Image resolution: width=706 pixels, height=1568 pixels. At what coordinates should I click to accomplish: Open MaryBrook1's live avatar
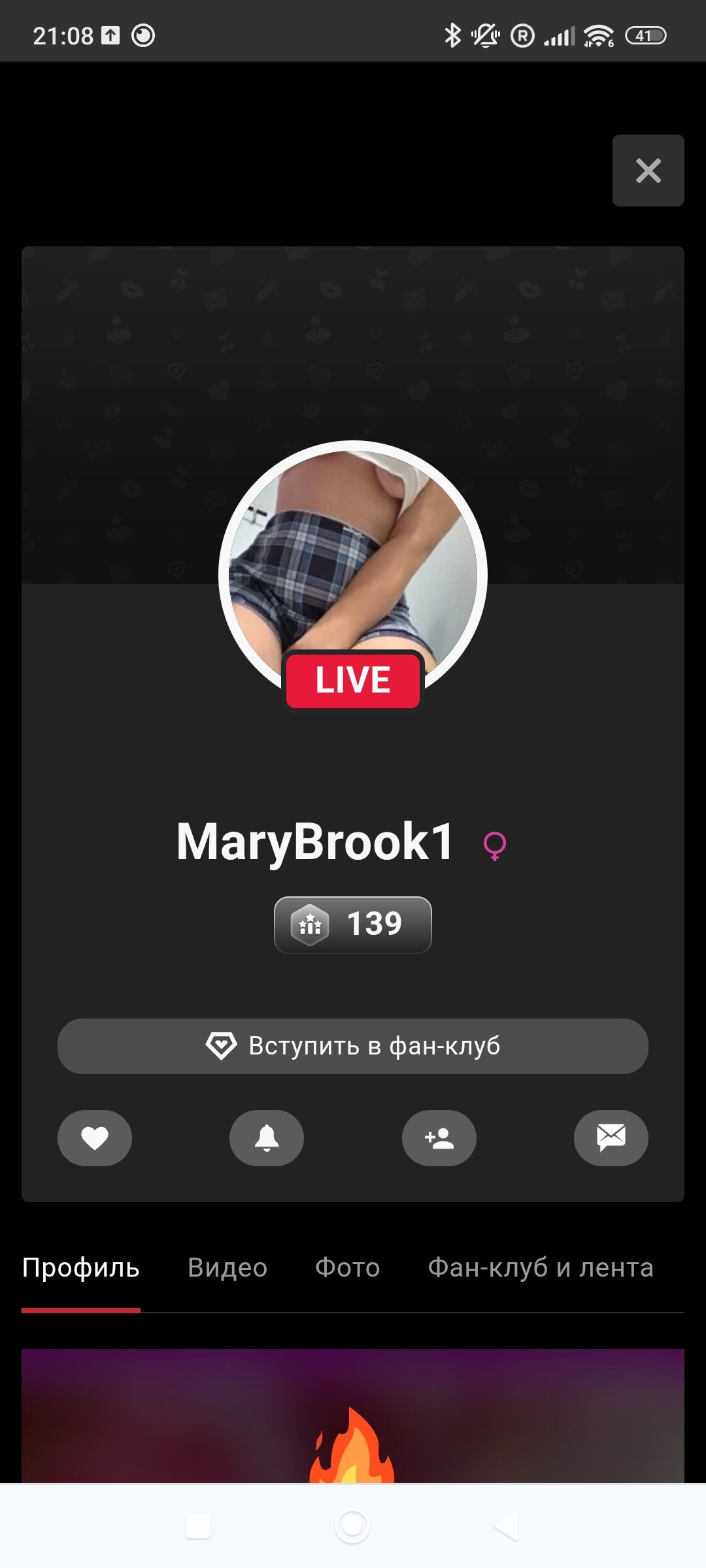click(x=353, y=568)
